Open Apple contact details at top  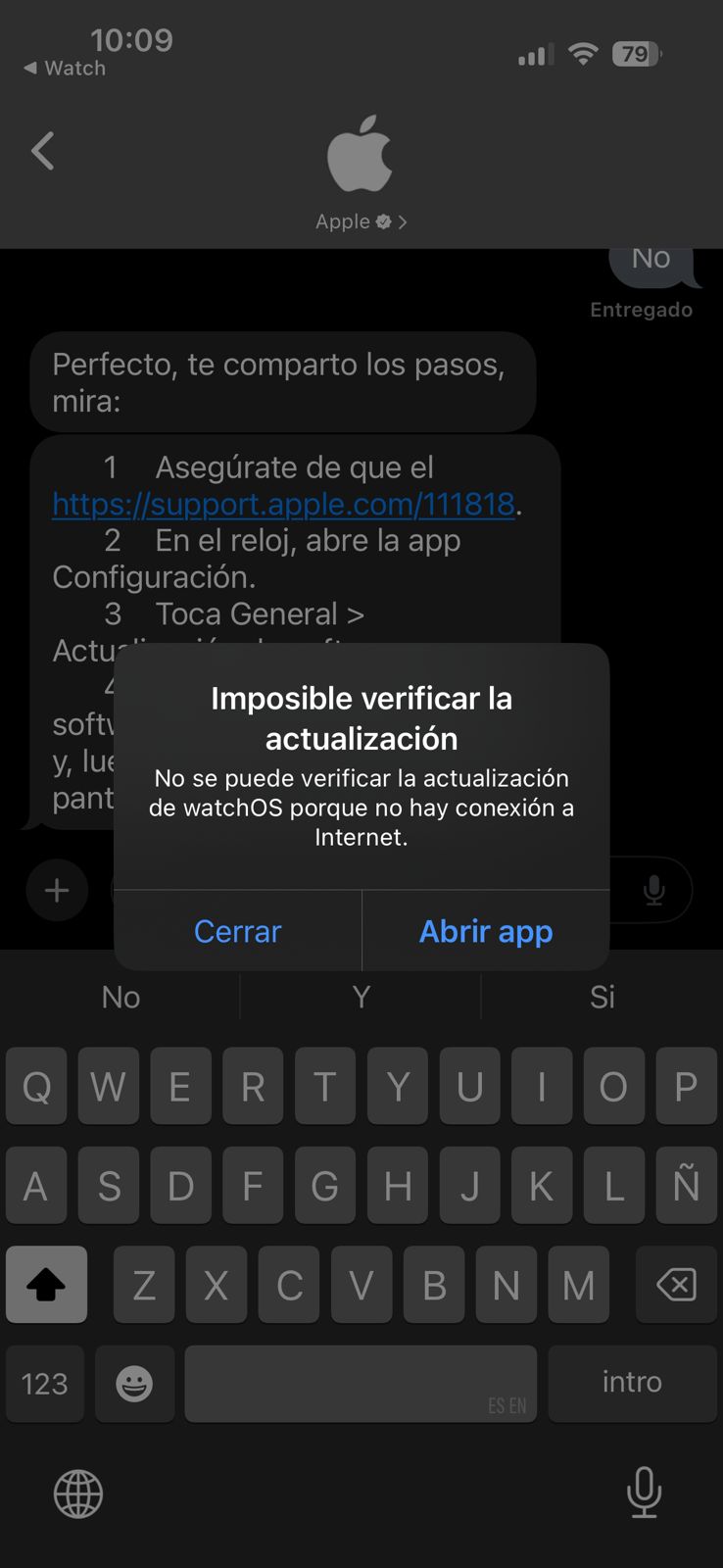(x=360, y=221)
